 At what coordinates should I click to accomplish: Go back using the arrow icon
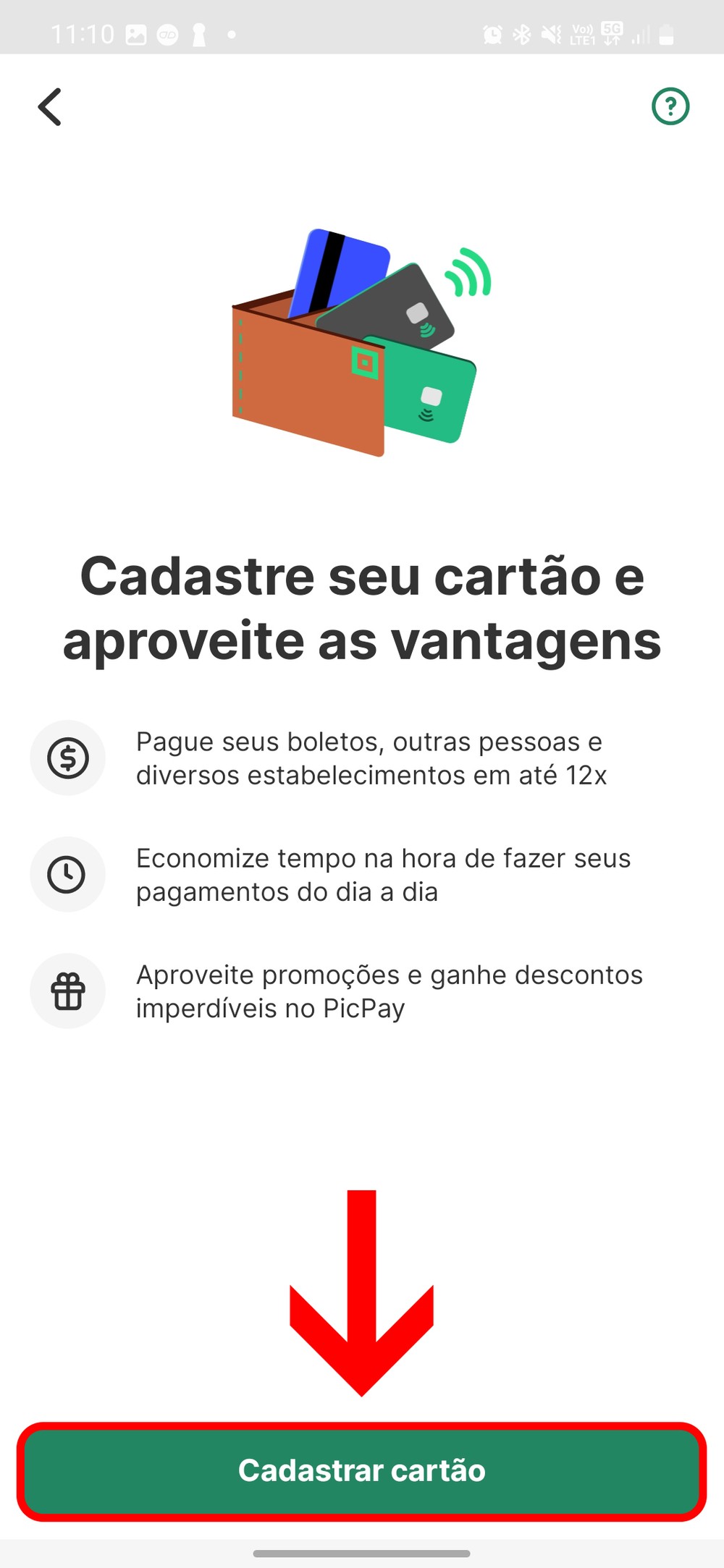pos(50,107)
